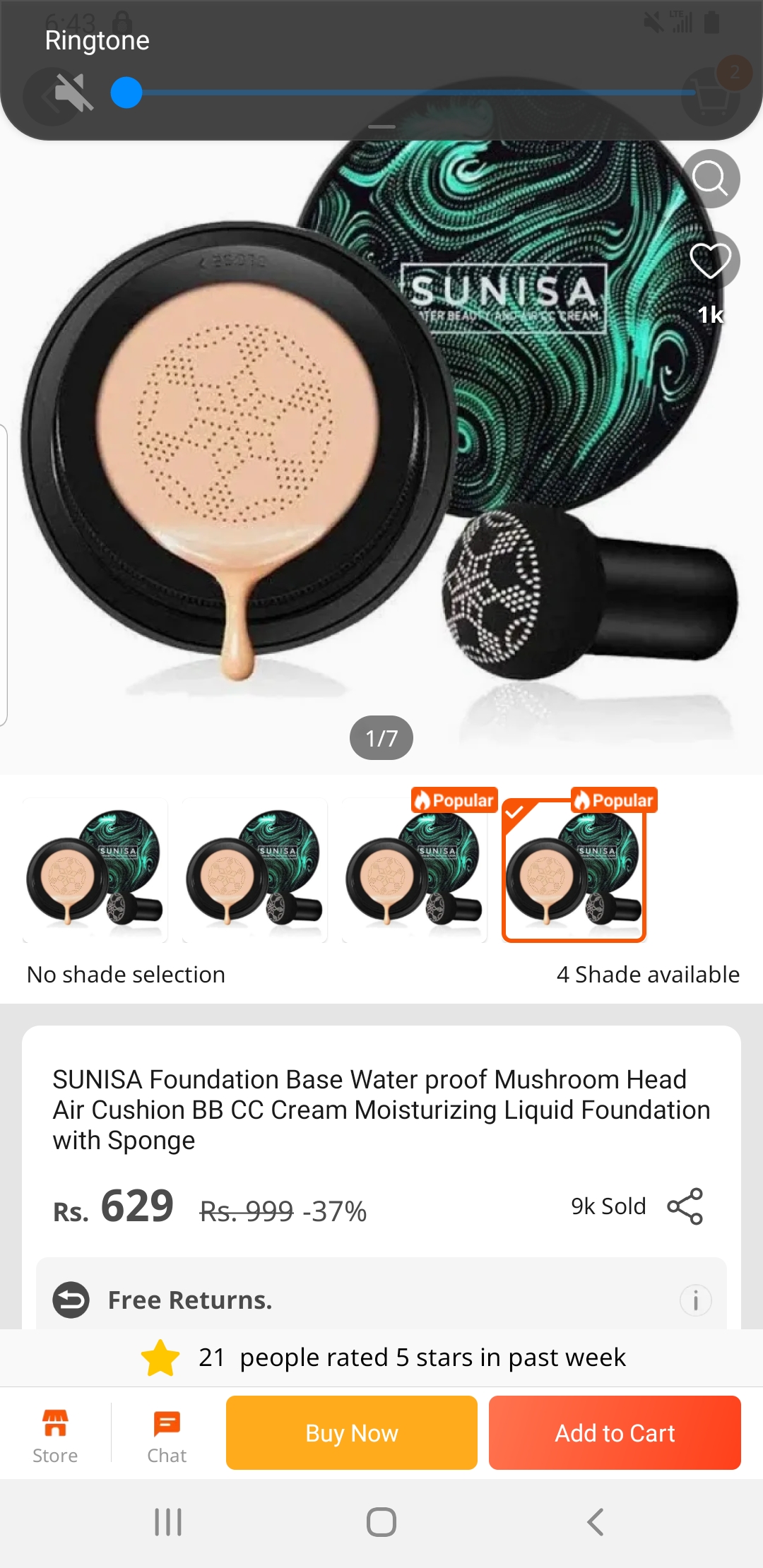
Task: Open Free Returns info icon
Action: pos(695,1300)
